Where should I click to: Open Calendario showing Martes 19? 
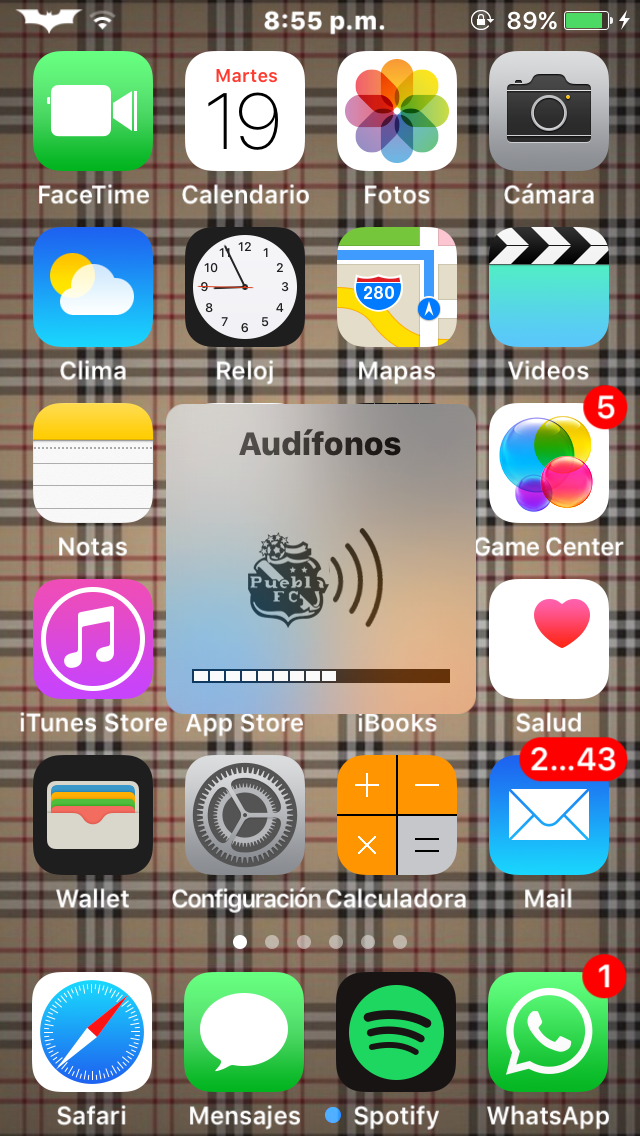(x=245, y=111)
